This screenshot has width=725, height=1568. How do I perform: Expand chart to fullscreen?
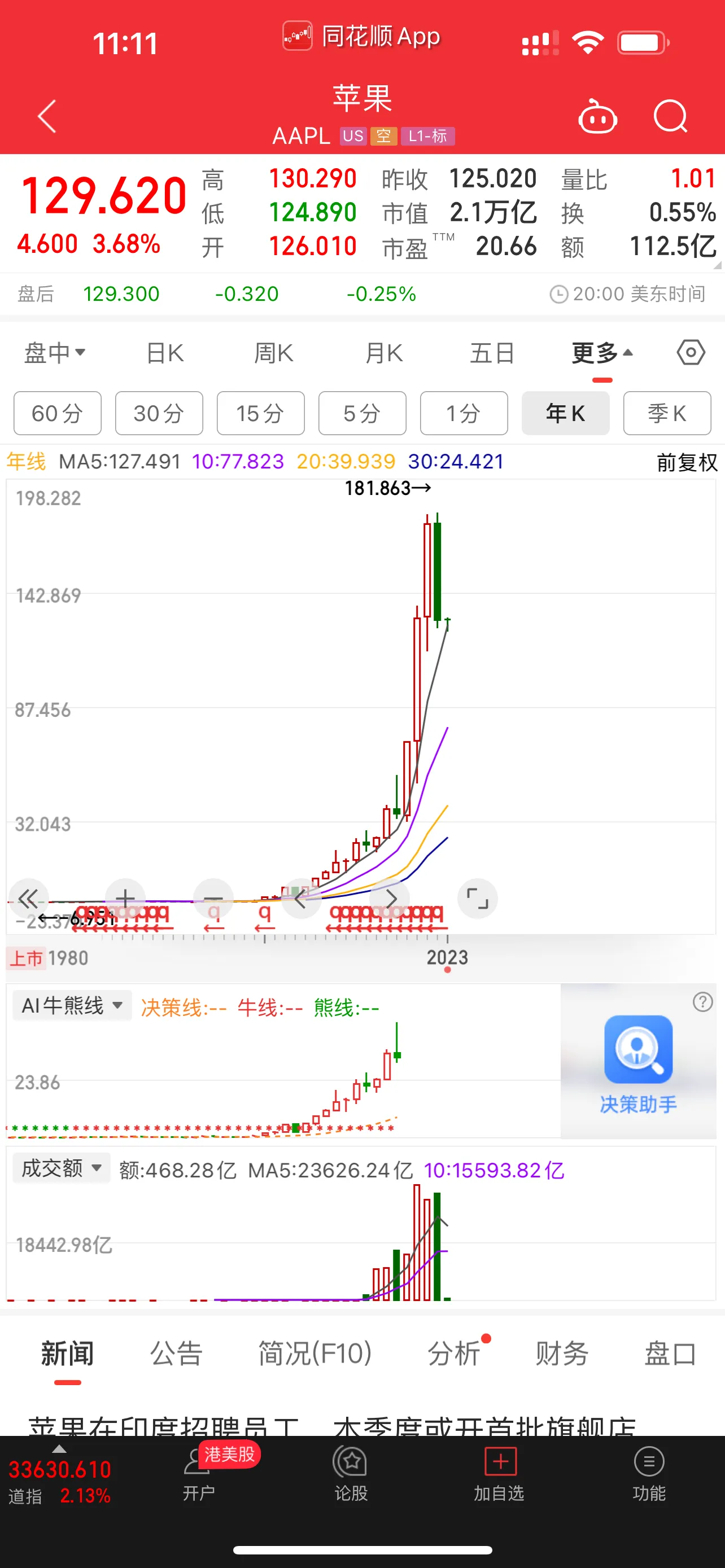point(477,898)
